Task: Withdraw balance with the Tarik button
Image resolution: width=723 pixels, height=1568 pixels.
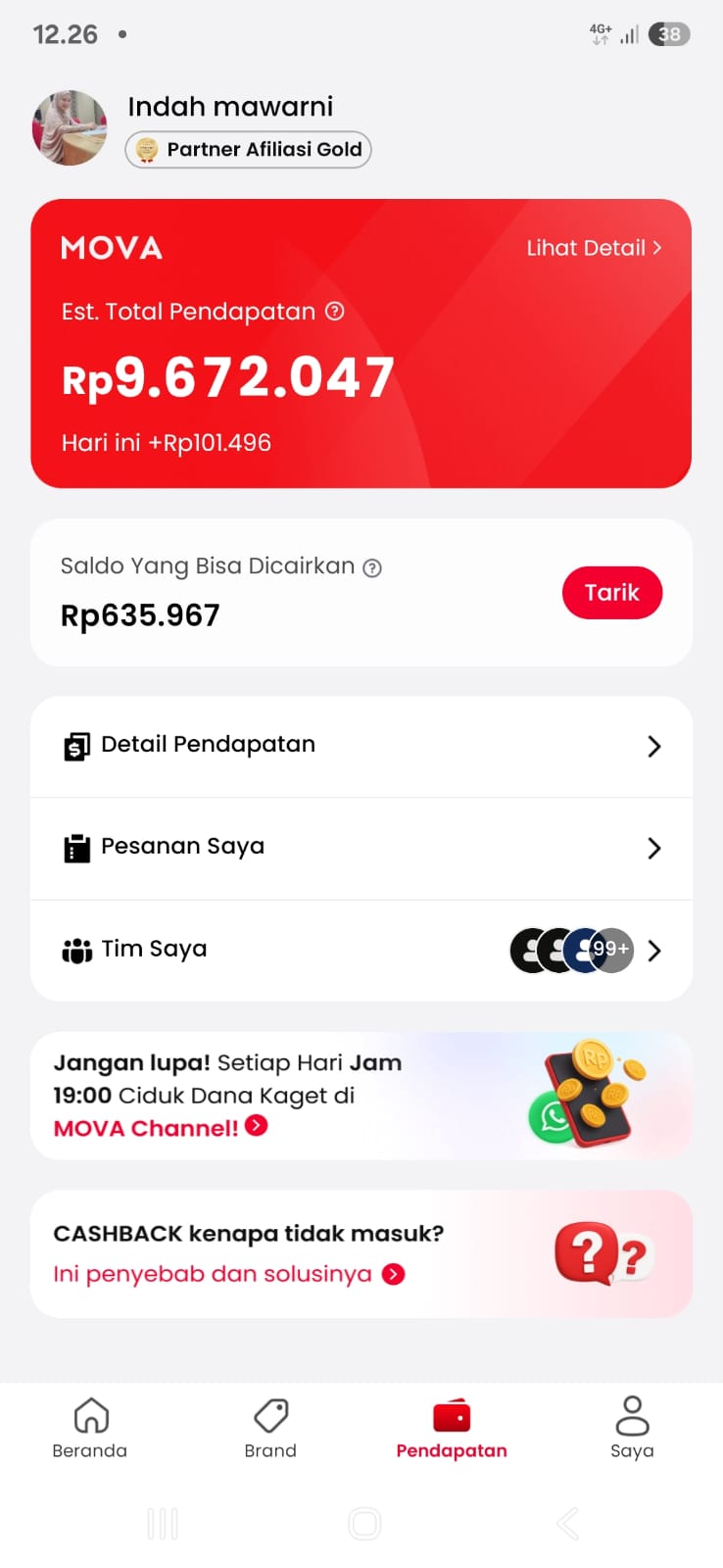Action: tap(611, 593)
